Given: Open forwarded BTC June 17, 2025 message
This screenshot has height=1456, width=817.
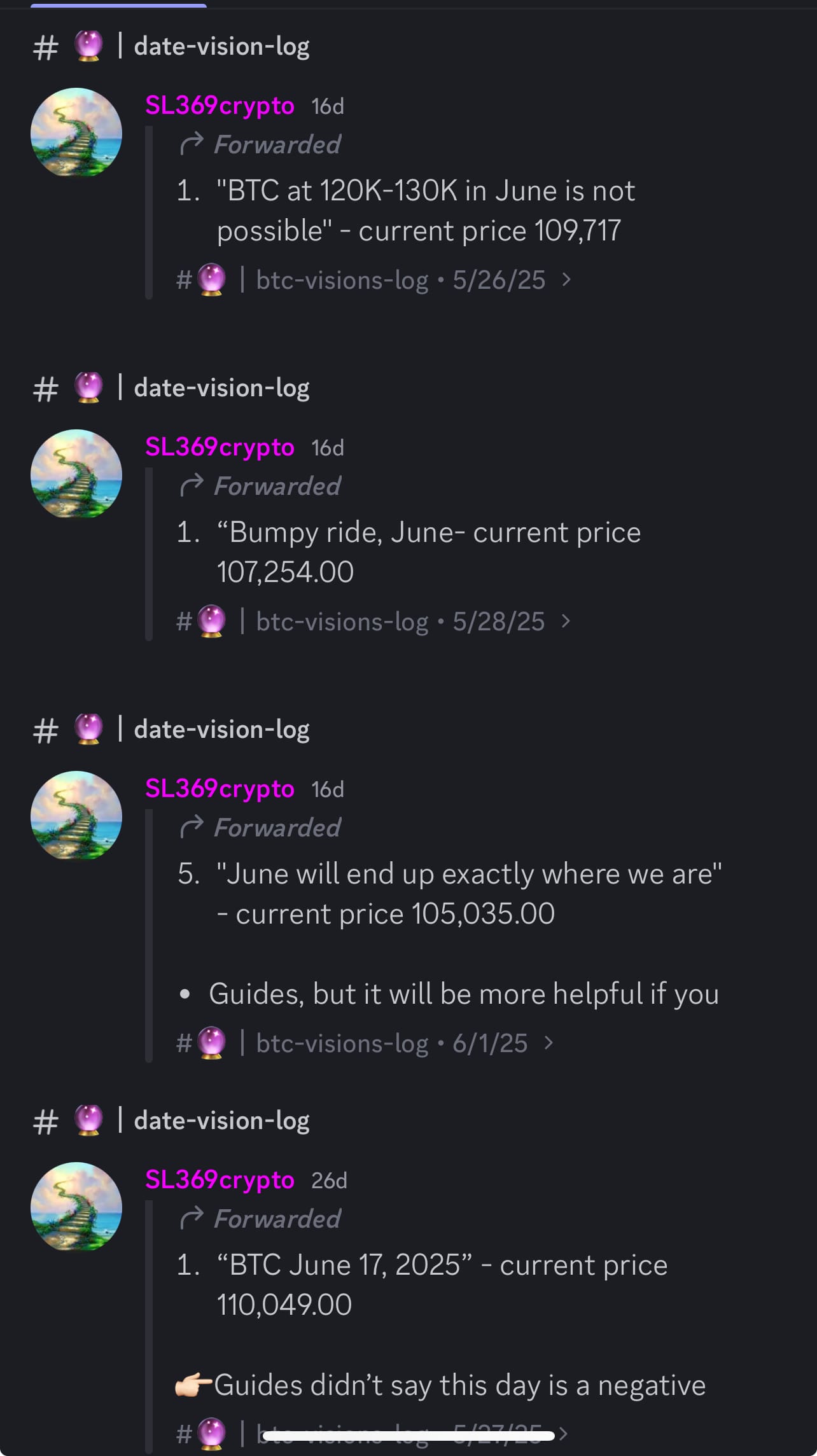Looking at the screenshot, I should (442, 1285).
